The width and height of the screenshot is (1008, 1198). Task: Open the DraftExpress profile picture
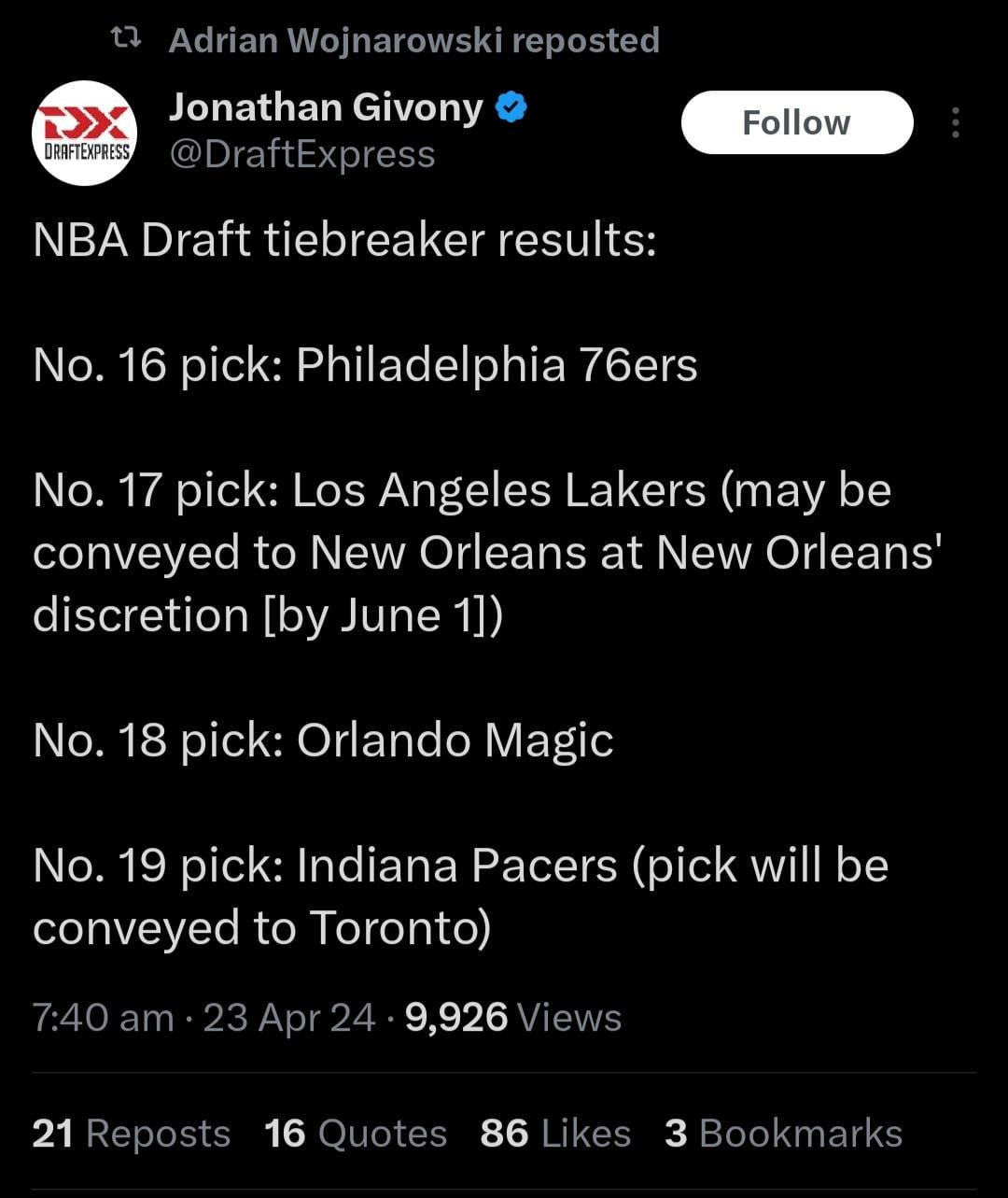(x=85, y=134)
